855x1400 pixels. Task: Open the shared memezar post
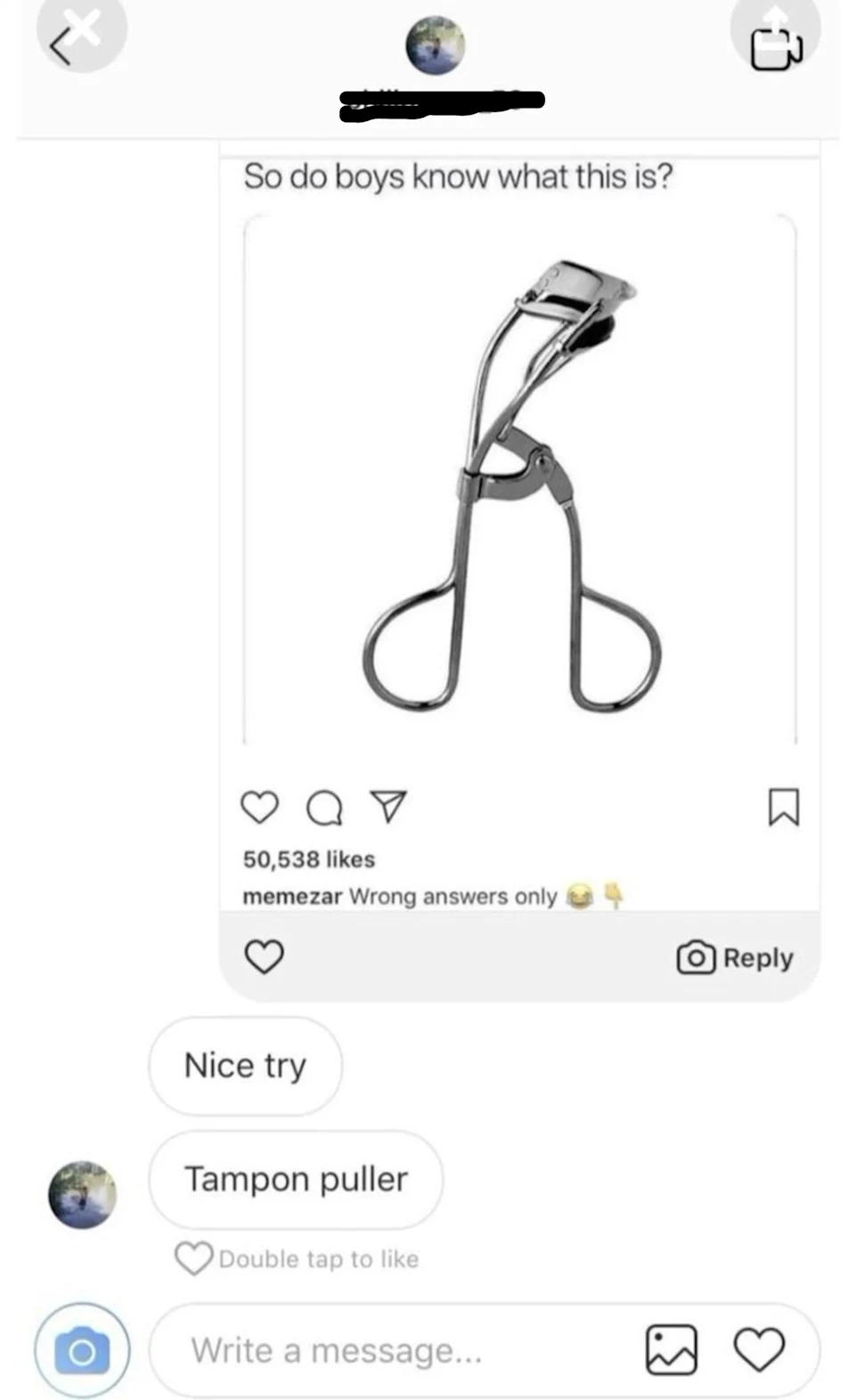(519, 481)
